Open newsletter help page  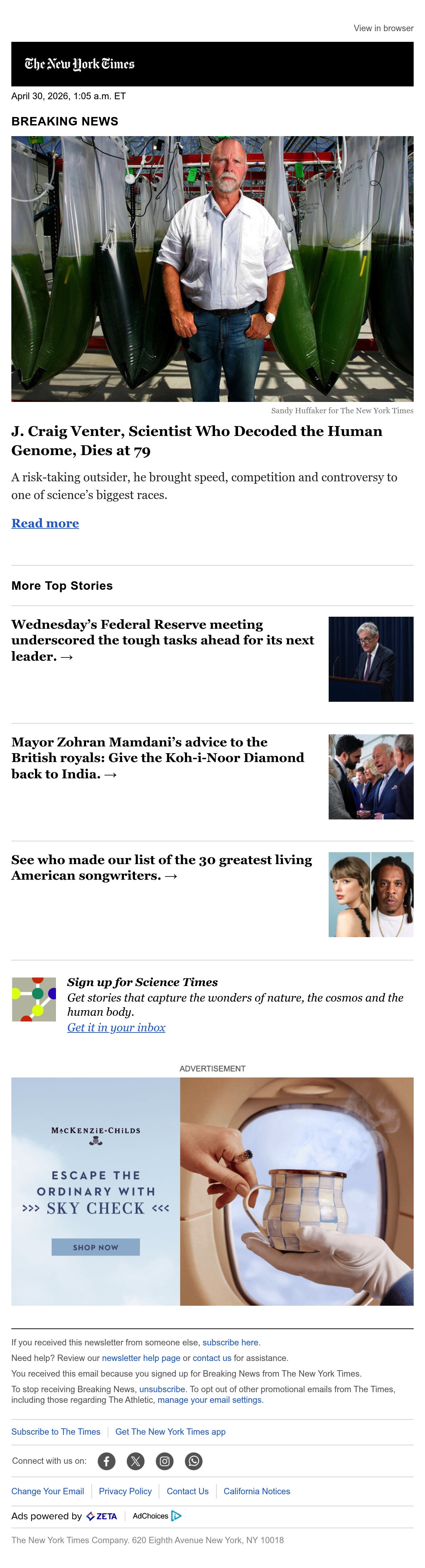point(141,1358)
